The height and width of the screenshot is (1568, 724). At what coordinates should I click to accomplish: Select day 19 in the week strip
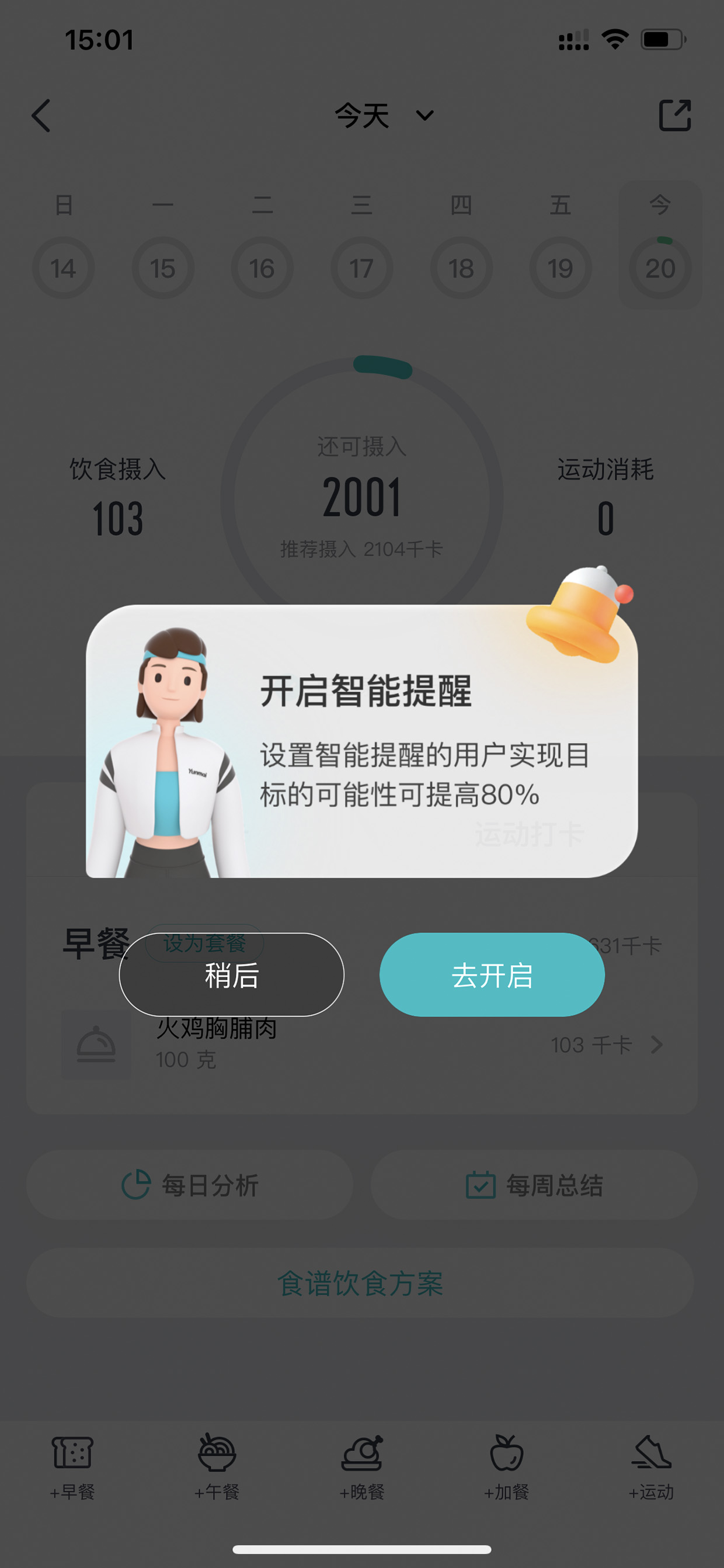pos(561,268)
